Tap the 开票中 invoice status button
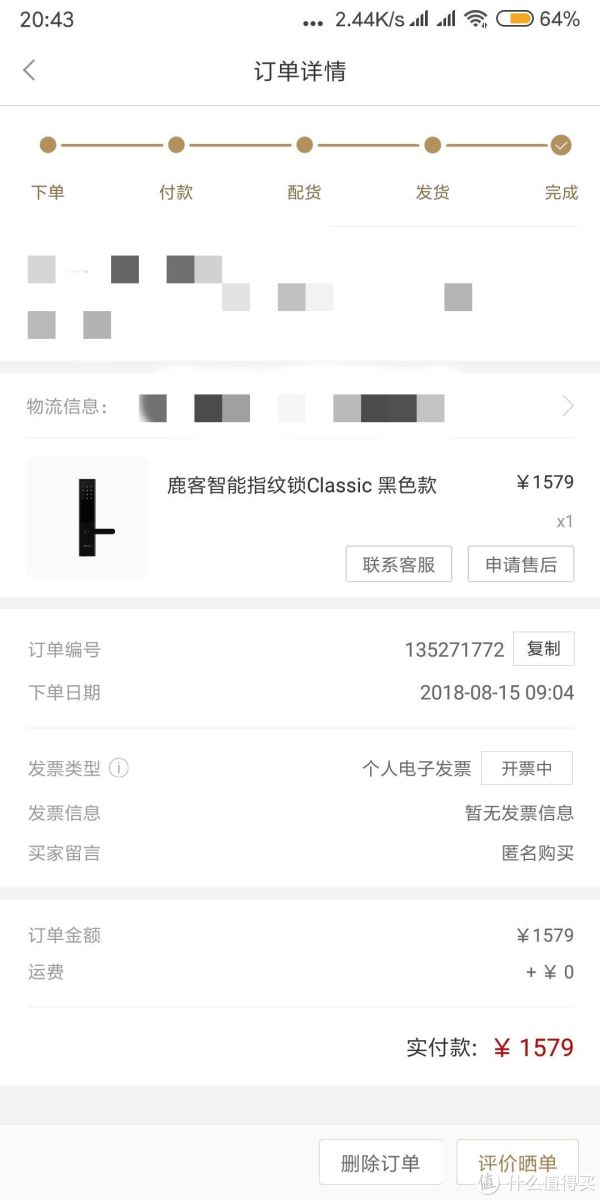The width and height of the screenshot is (600, 1200). (526, 769)
